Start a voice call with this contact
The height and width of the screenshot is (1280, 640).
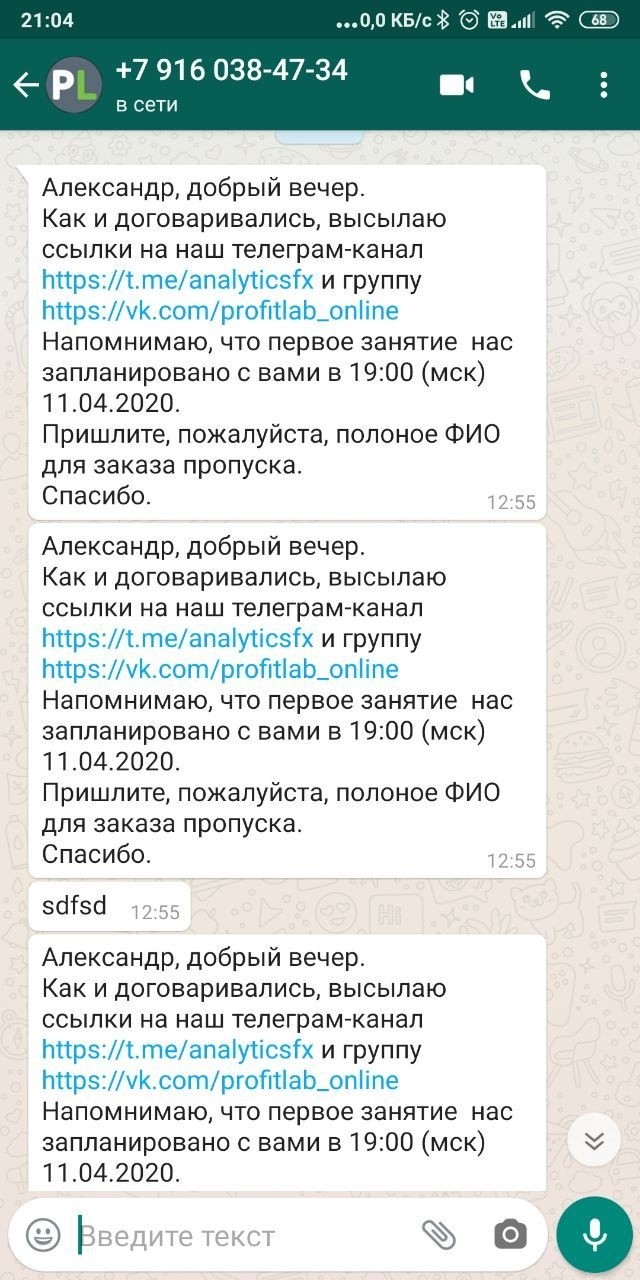(535, 86)
